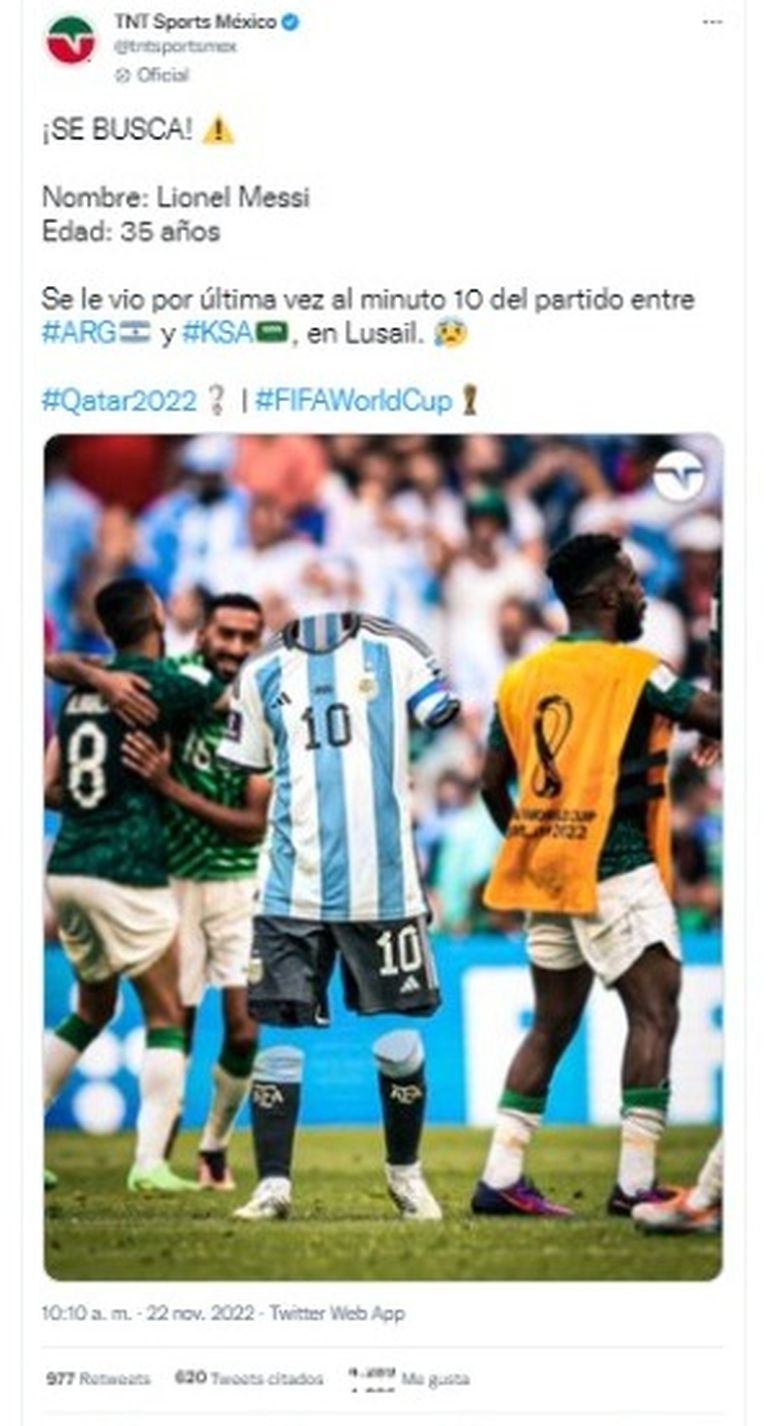Expand the tweet's attached photo
The height and width of the screenshot is (1426, 770).
[x=382, y=855]
